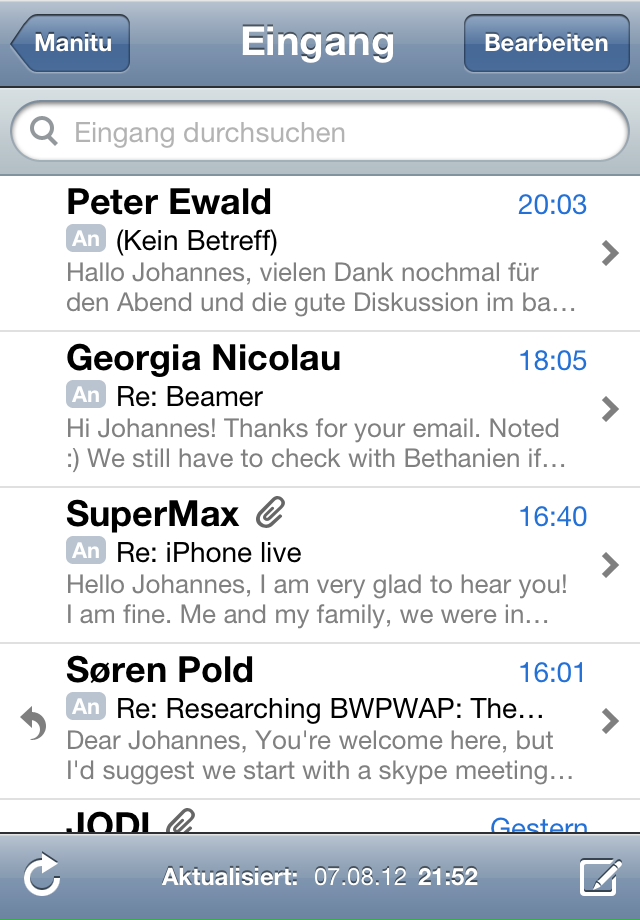Tap the Bearbeiten edit button
This screenshot has width=640, height=920.
(546, 44)
